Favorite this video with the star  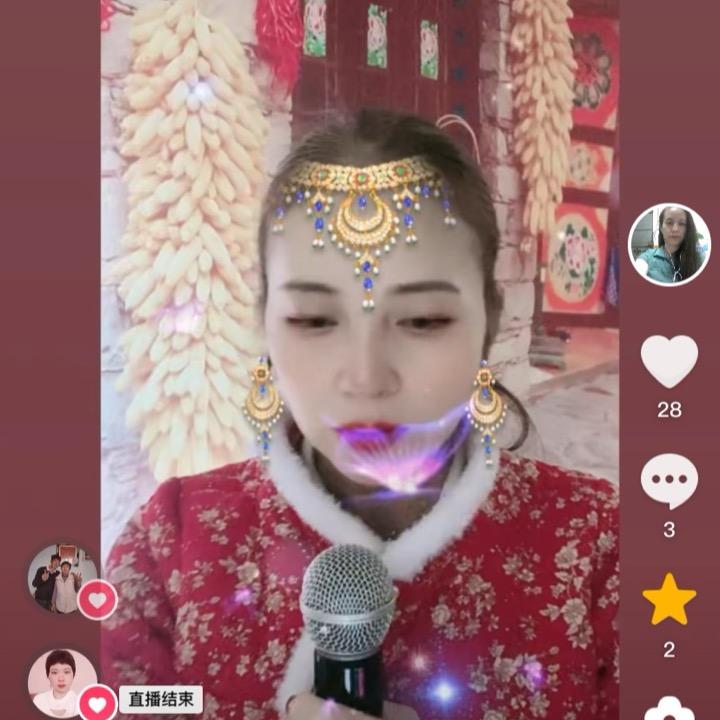click(669, 600)
